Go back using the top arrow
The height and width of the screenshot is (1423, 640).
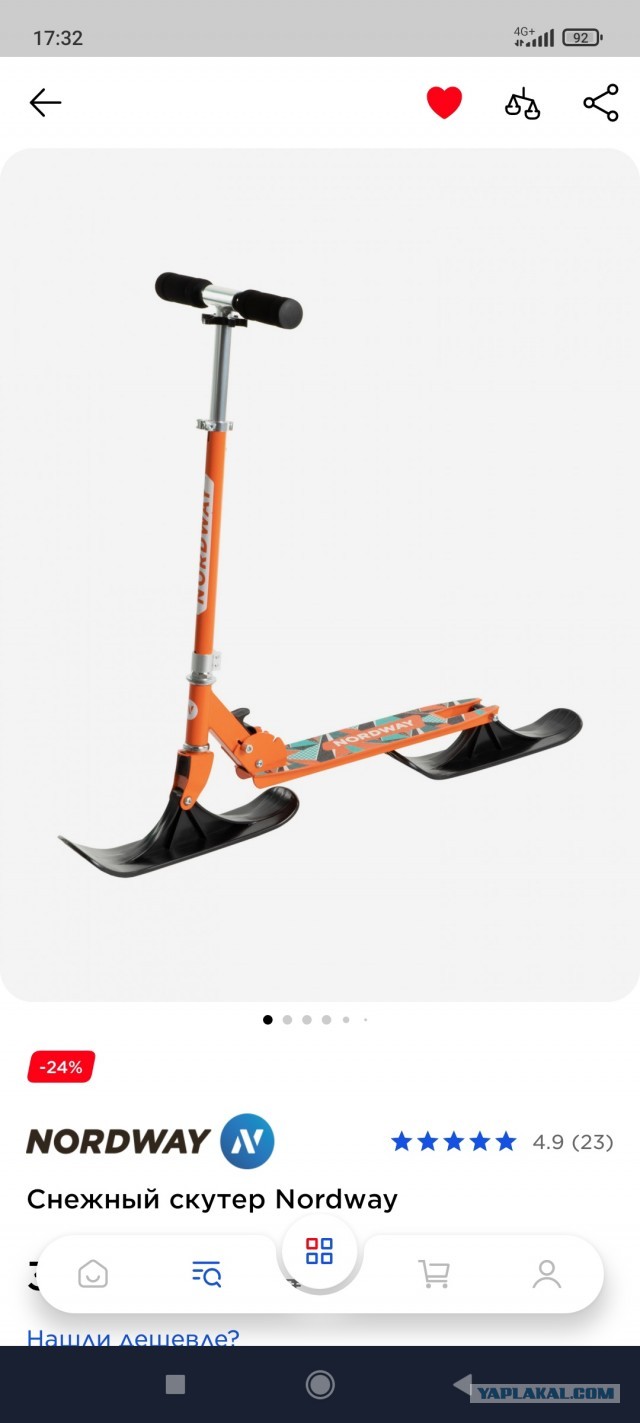(x=45, y=103)
